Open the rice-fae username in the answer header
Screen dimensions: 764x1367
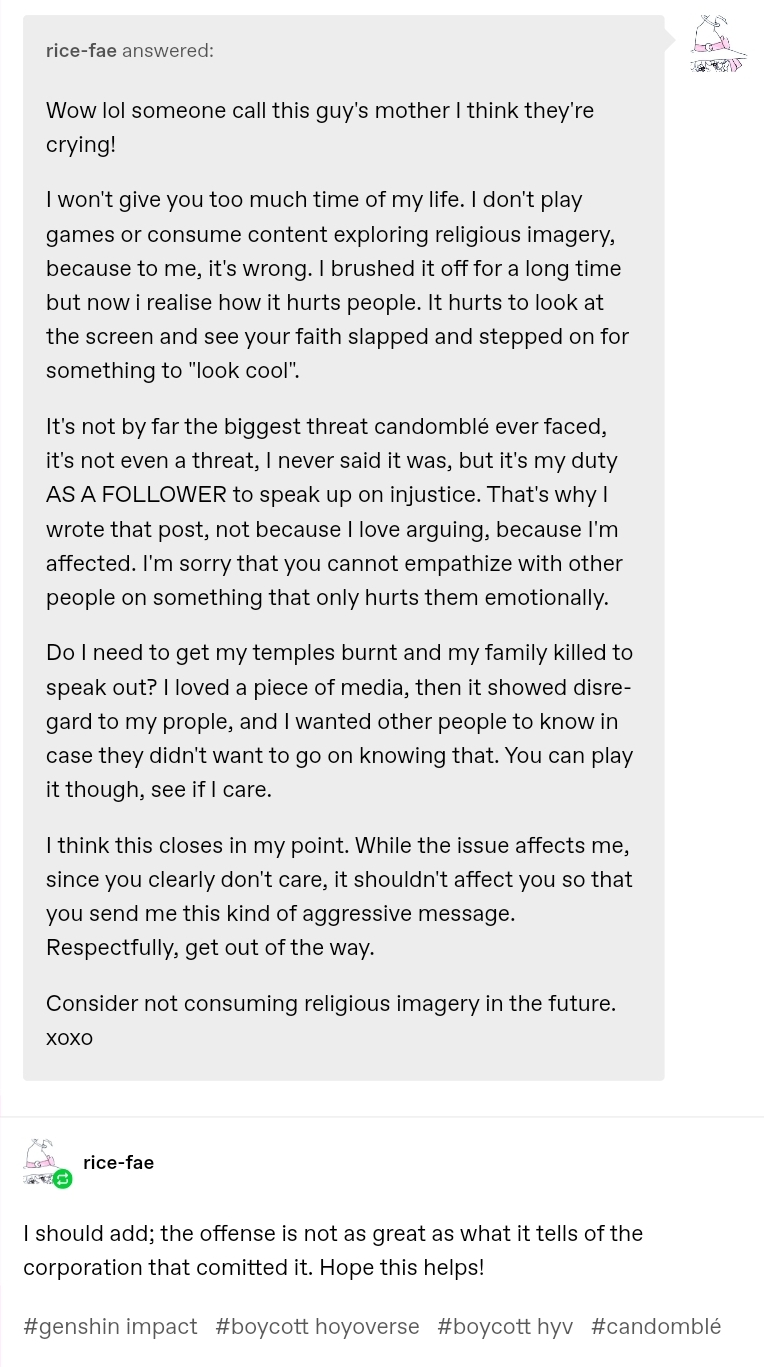point(81,50)
